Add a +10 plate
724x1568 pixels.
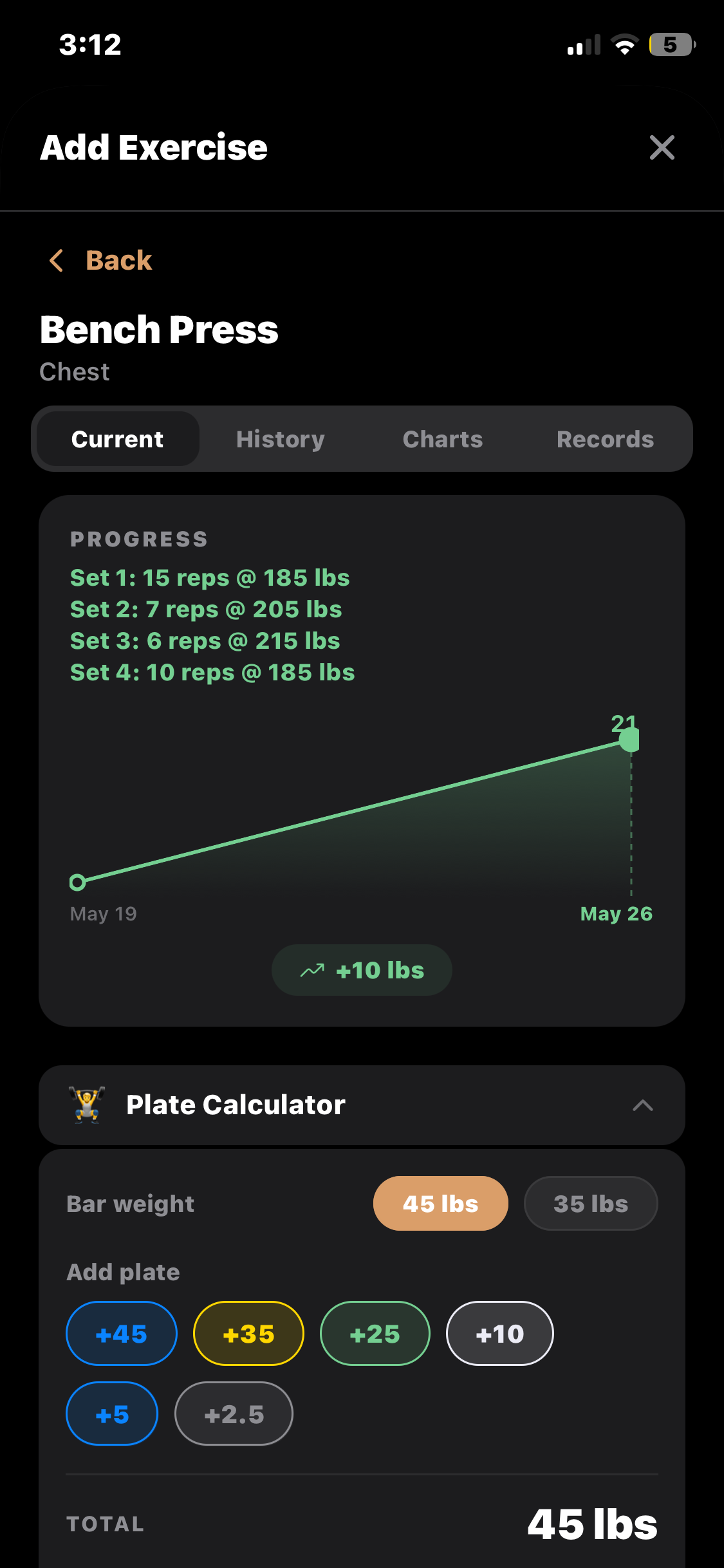(500, 1334)
